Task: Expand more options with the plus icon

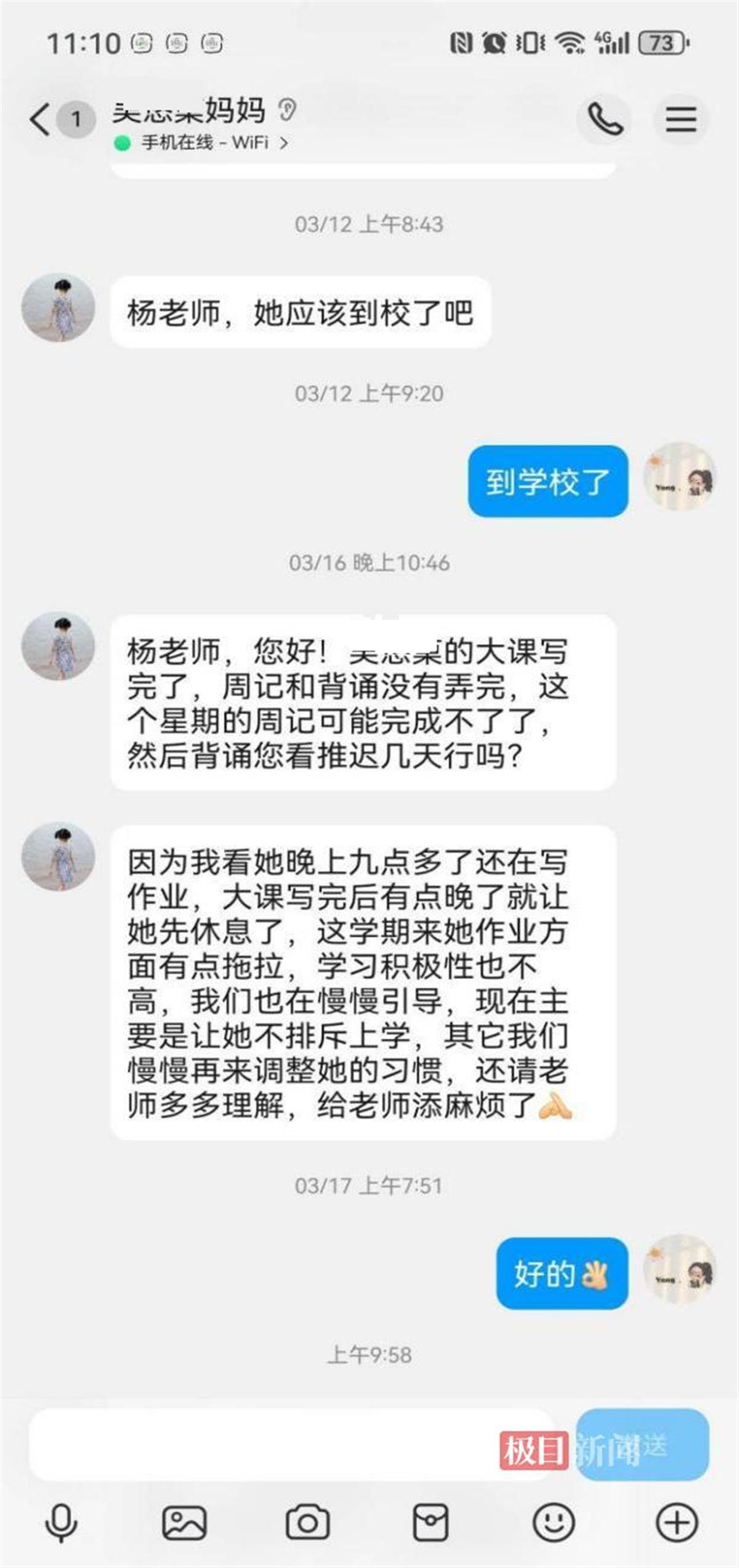Action: click(676, 1523)
